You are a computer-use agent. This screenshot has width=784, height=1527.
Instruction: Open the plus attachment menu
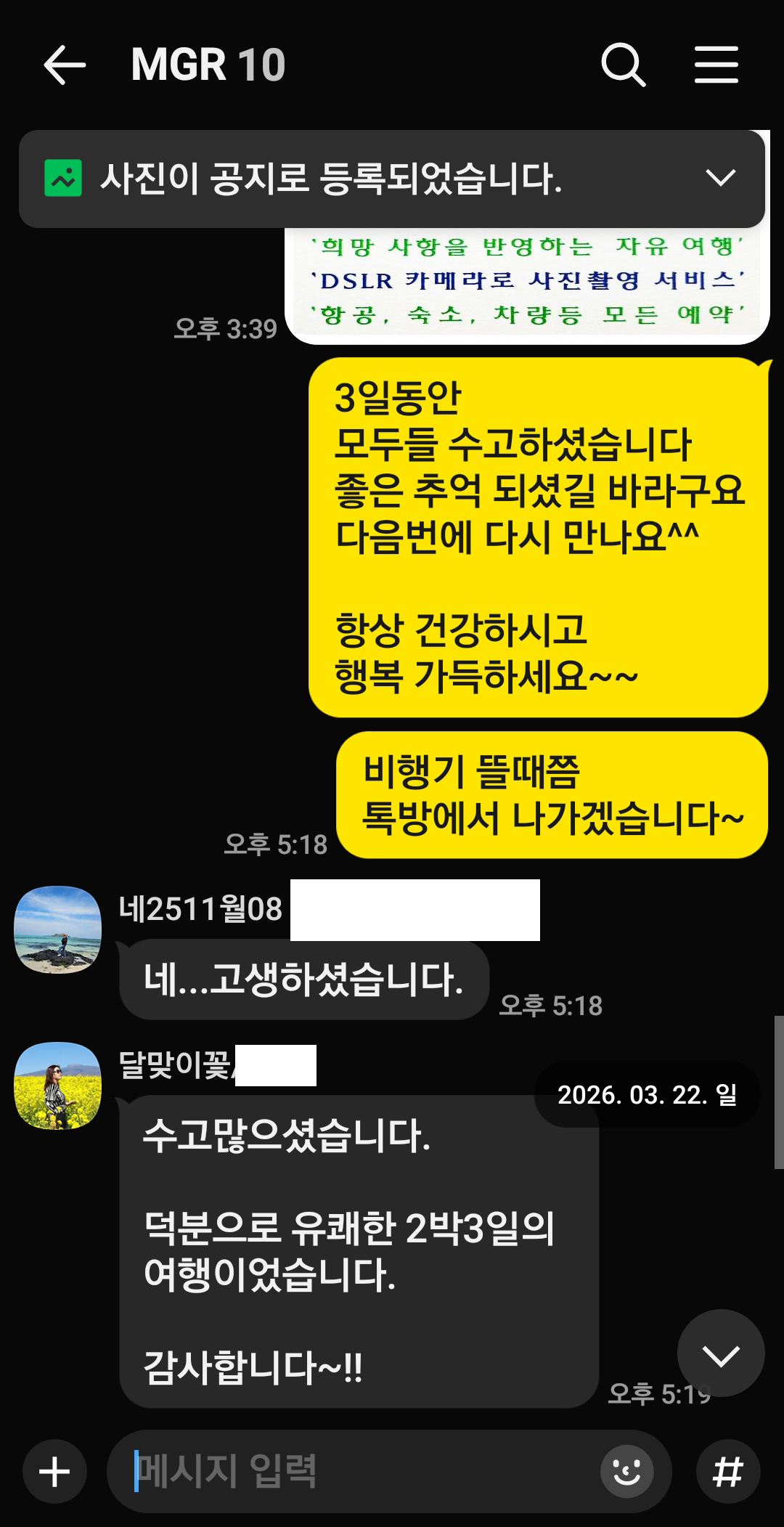(54, 1472)
